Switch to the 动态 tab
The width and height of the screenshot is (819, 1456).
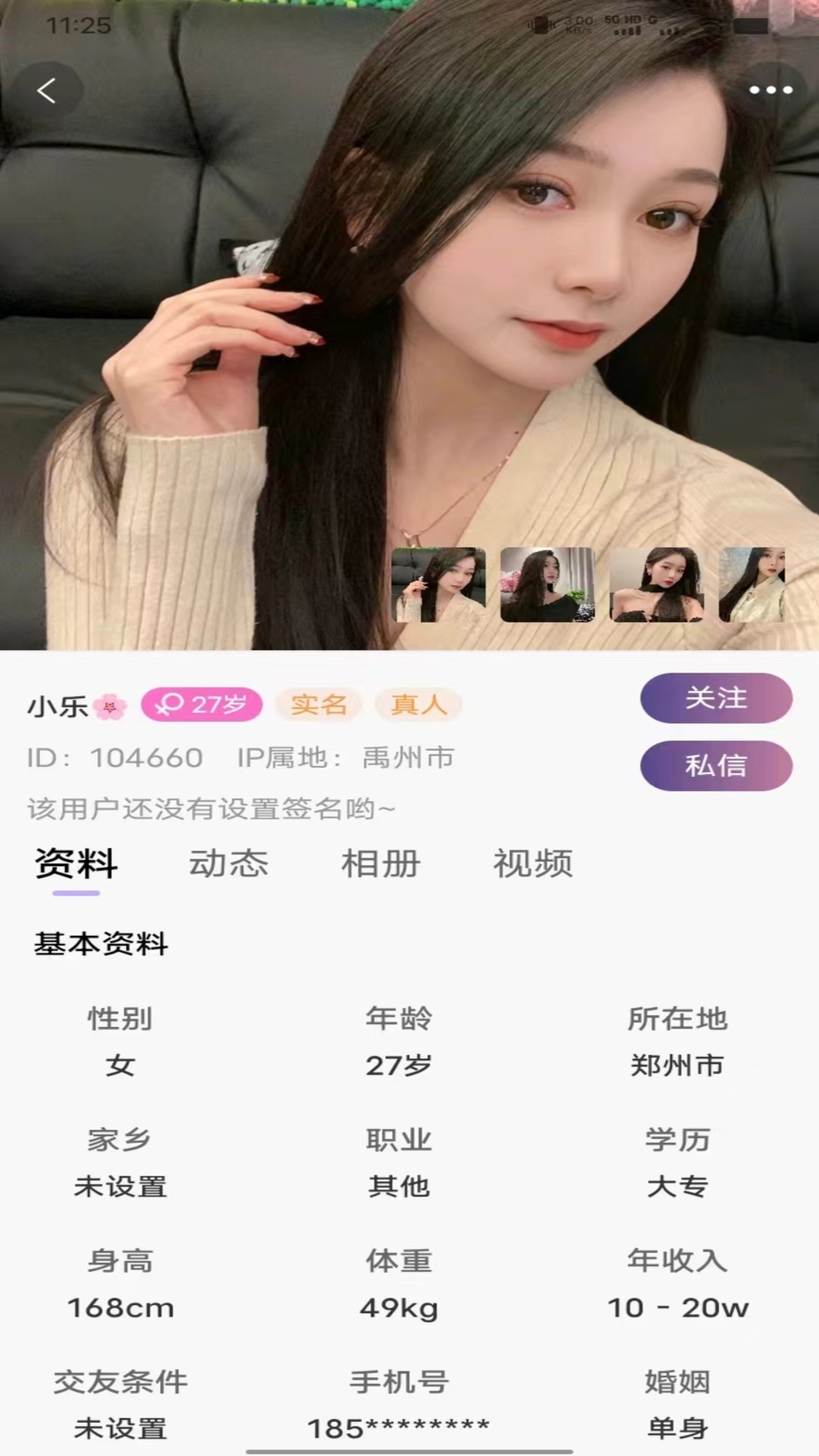click(228, 864)
